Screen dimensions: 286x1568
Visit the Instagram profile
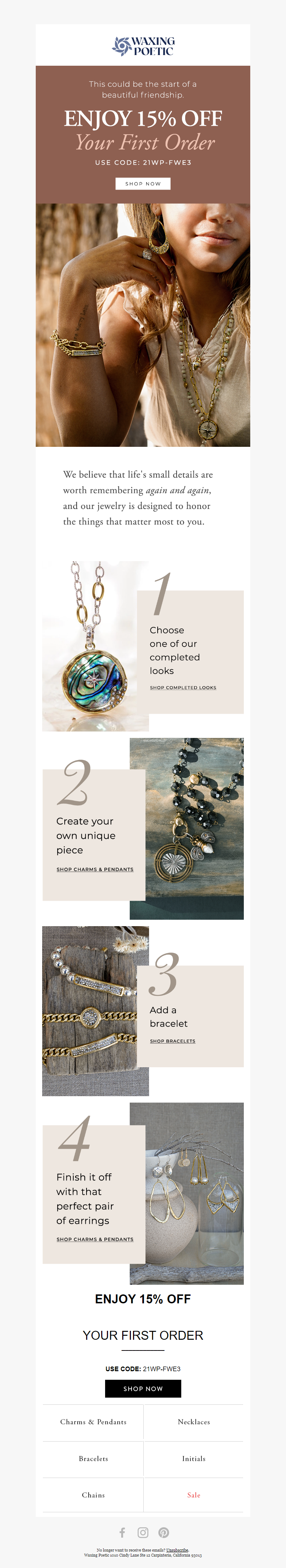coord(143,1532)
